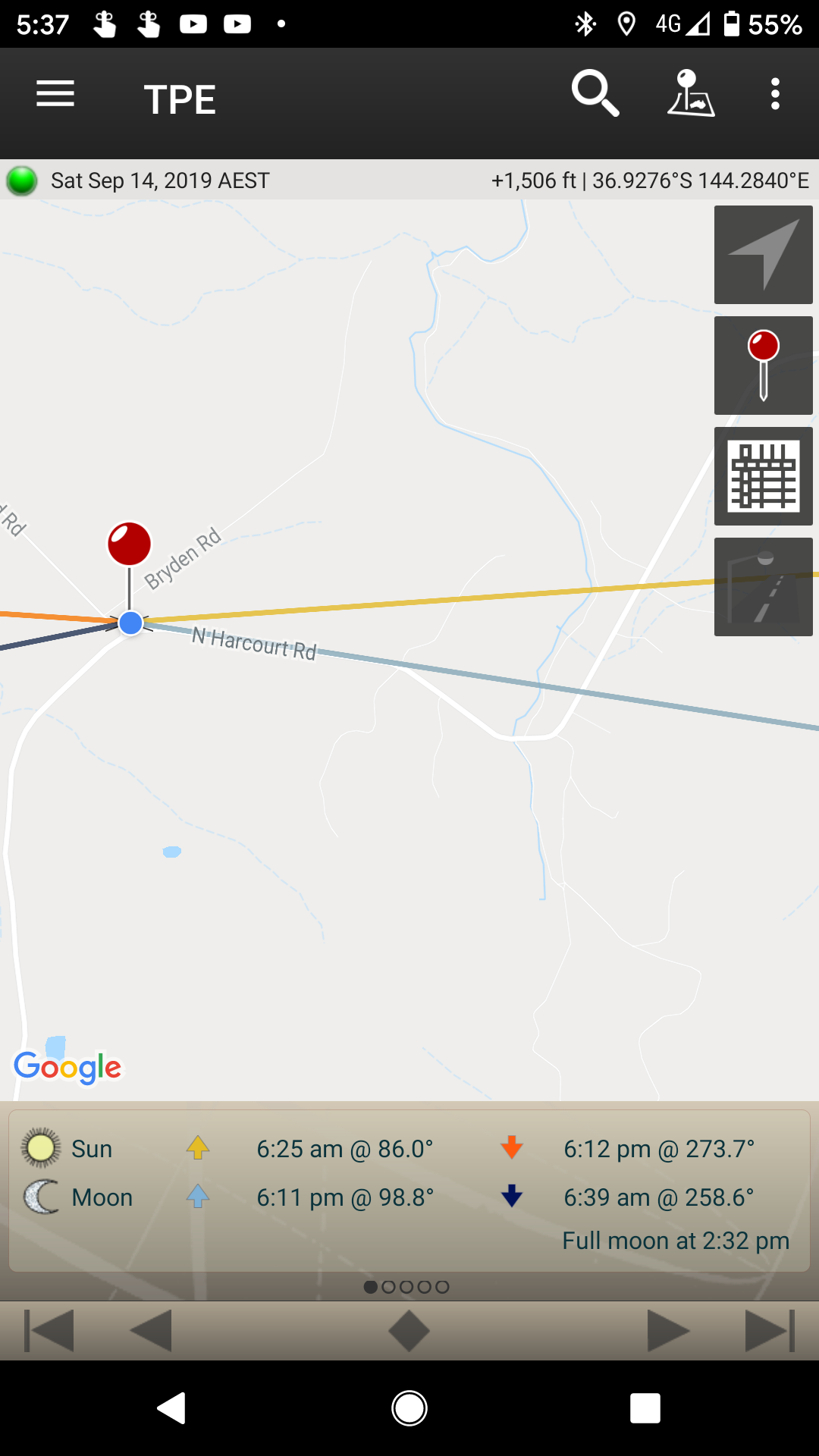Viewport: 819px width, 1456px height.
Task: Step back one day
Action: 151,1331
